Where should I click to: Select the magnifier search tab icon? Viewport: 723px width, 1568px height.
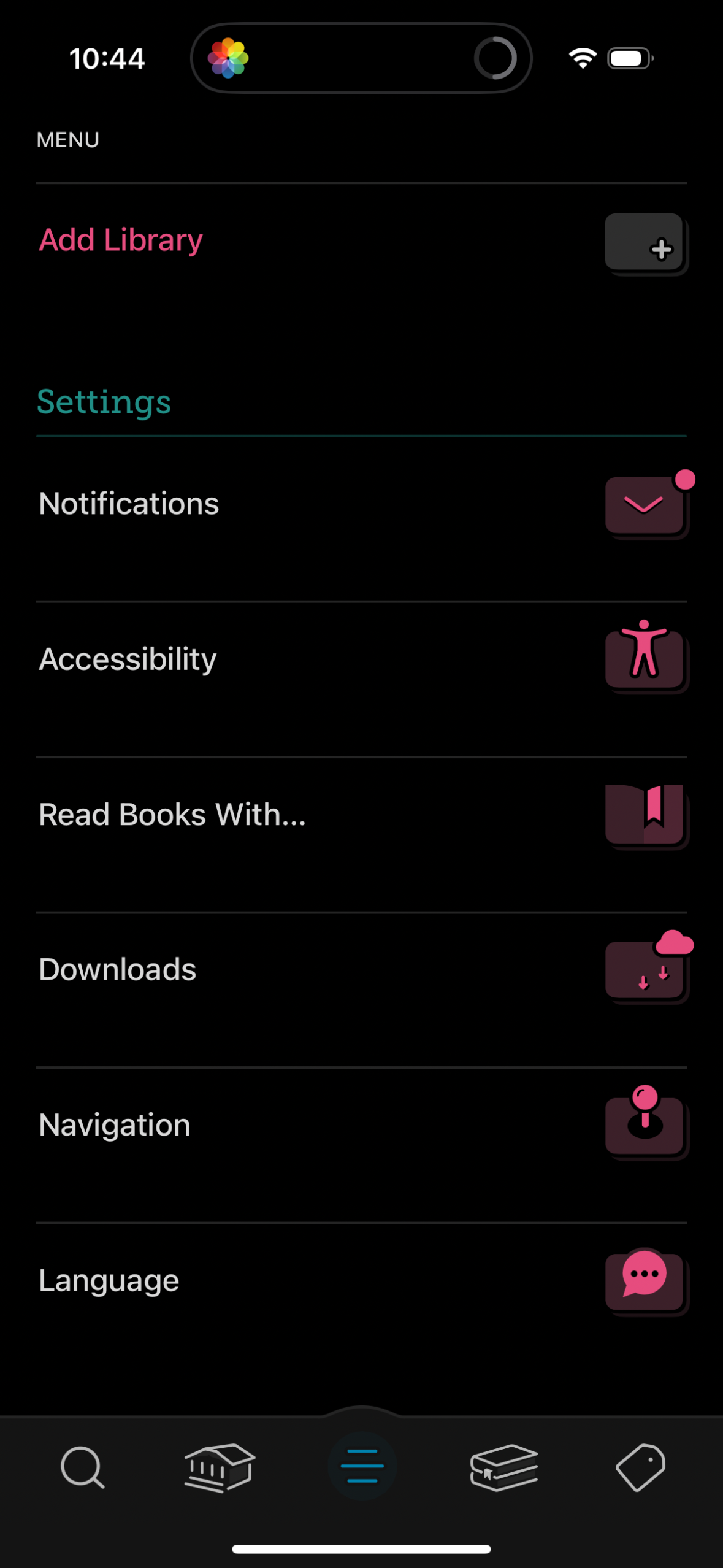tap(83, 1469)
